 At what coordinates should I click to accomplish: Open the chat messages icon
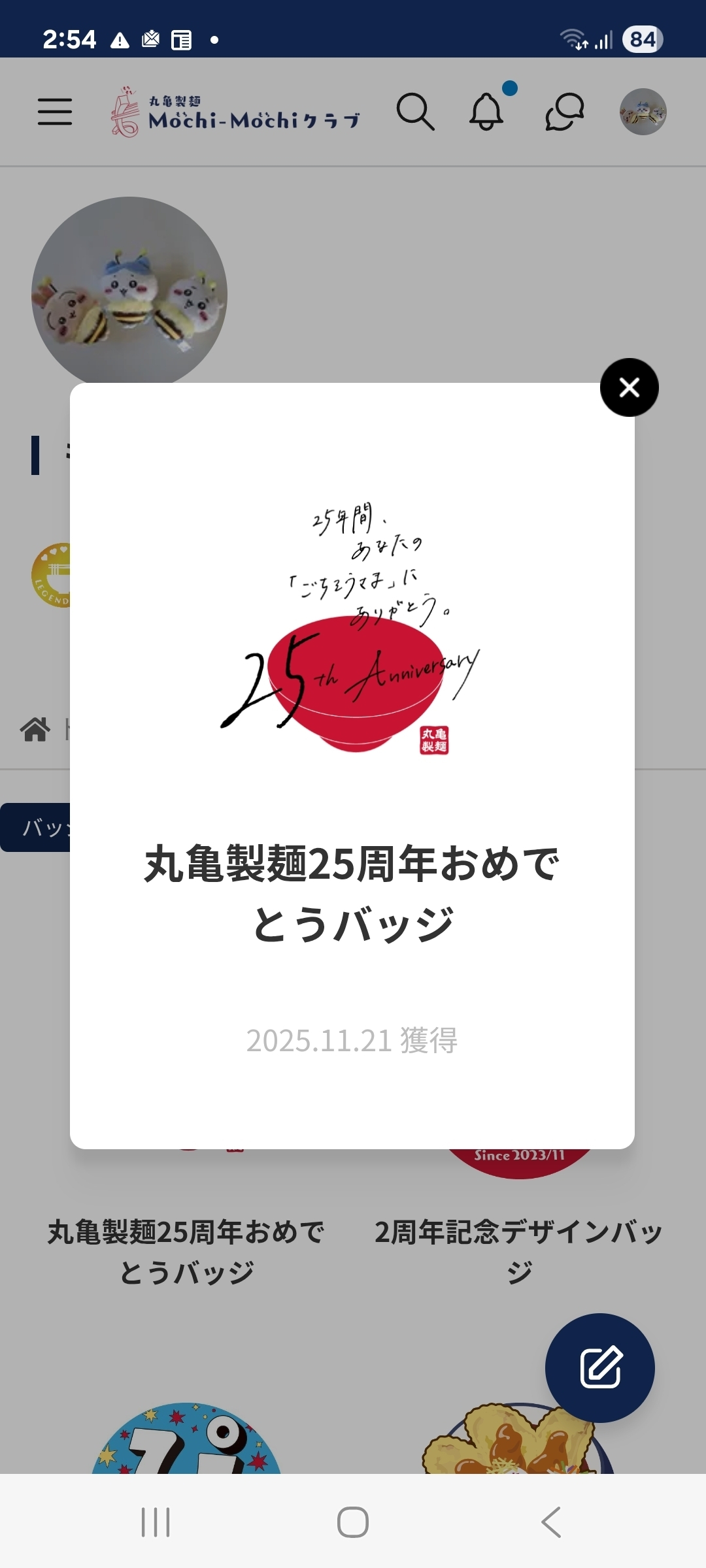click(565, 112)
